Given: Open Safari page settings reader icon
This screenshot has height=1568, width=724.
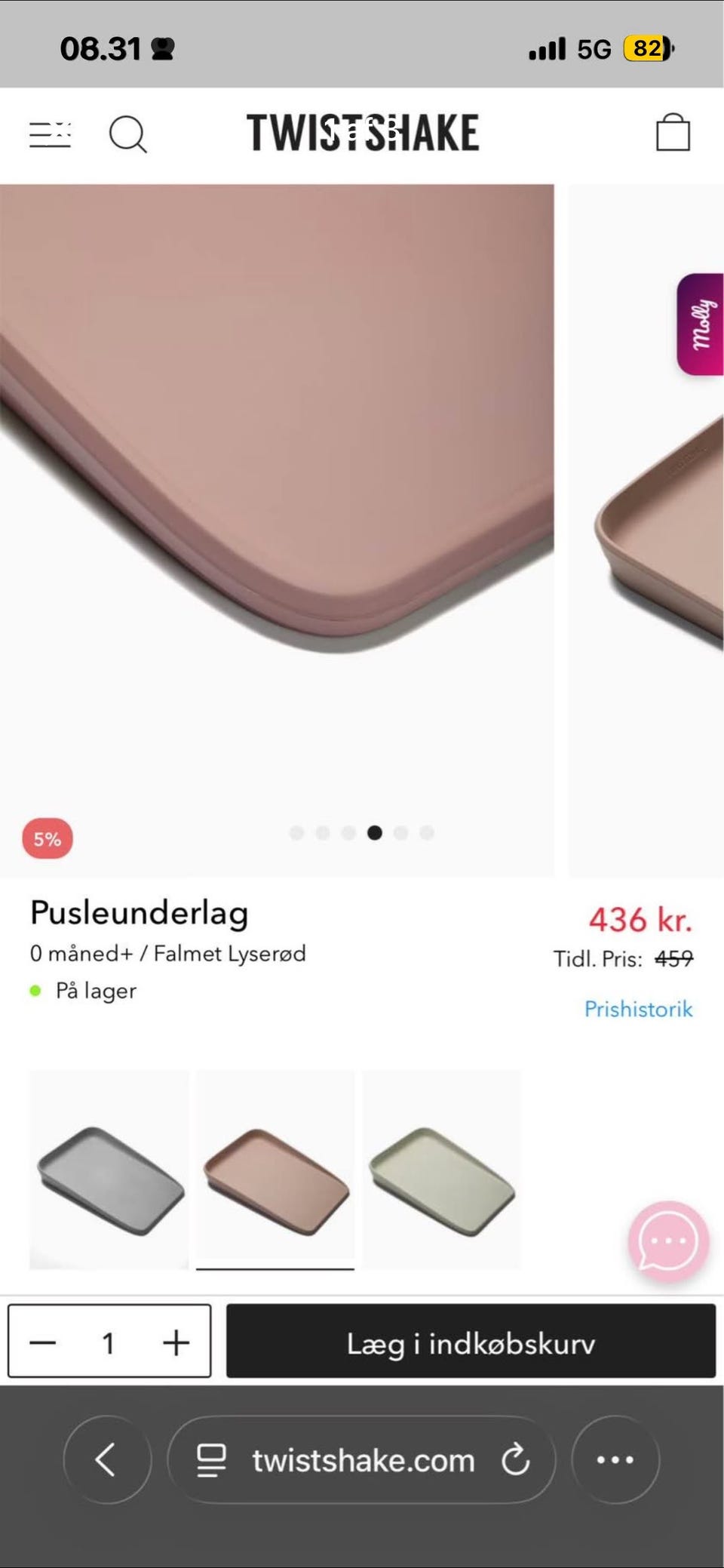Looking at the screenshot, I should pos(212,1459).
